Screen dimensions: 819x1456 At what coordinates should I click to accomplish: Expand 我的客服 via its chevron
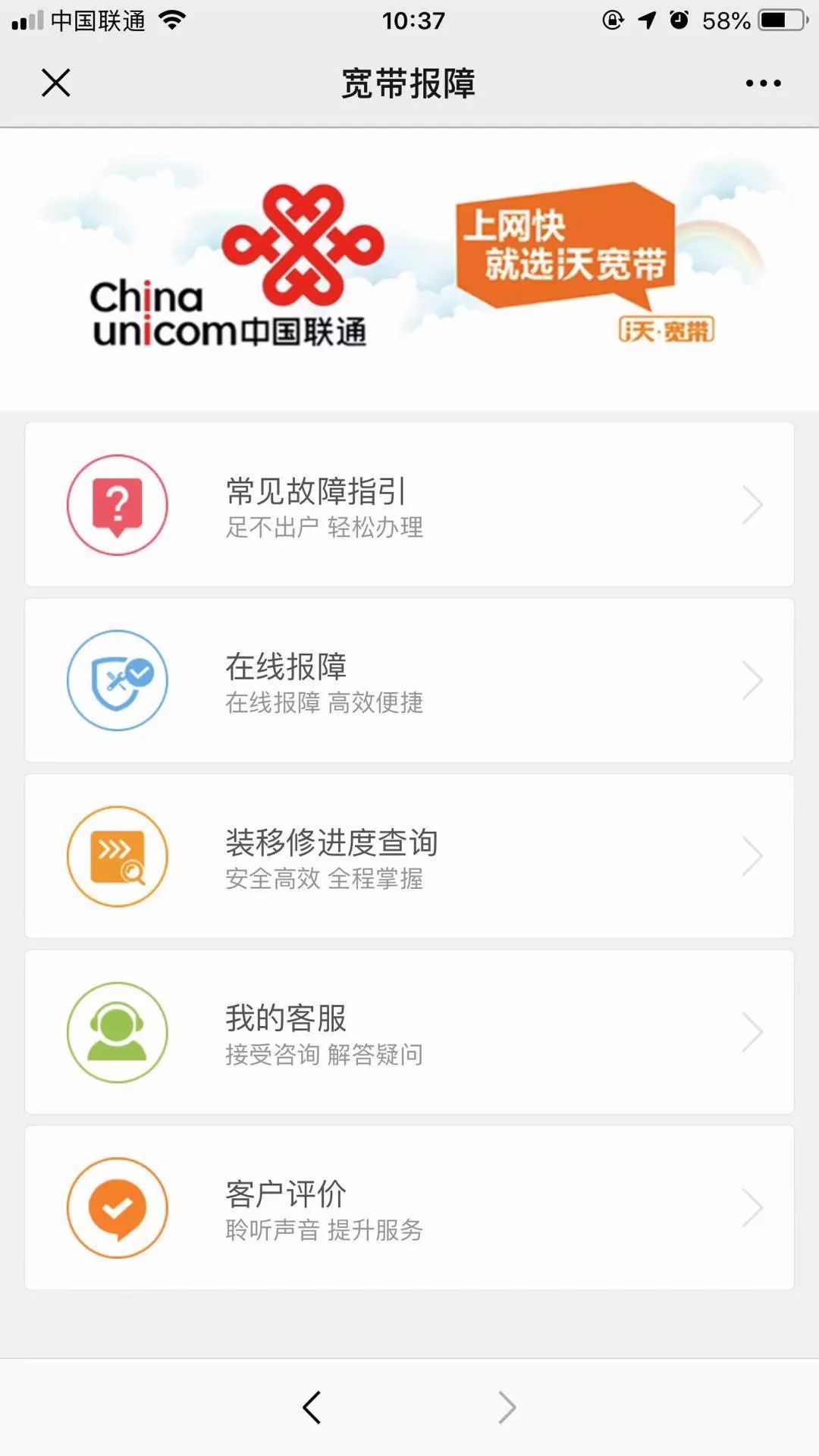point(753,1031)
